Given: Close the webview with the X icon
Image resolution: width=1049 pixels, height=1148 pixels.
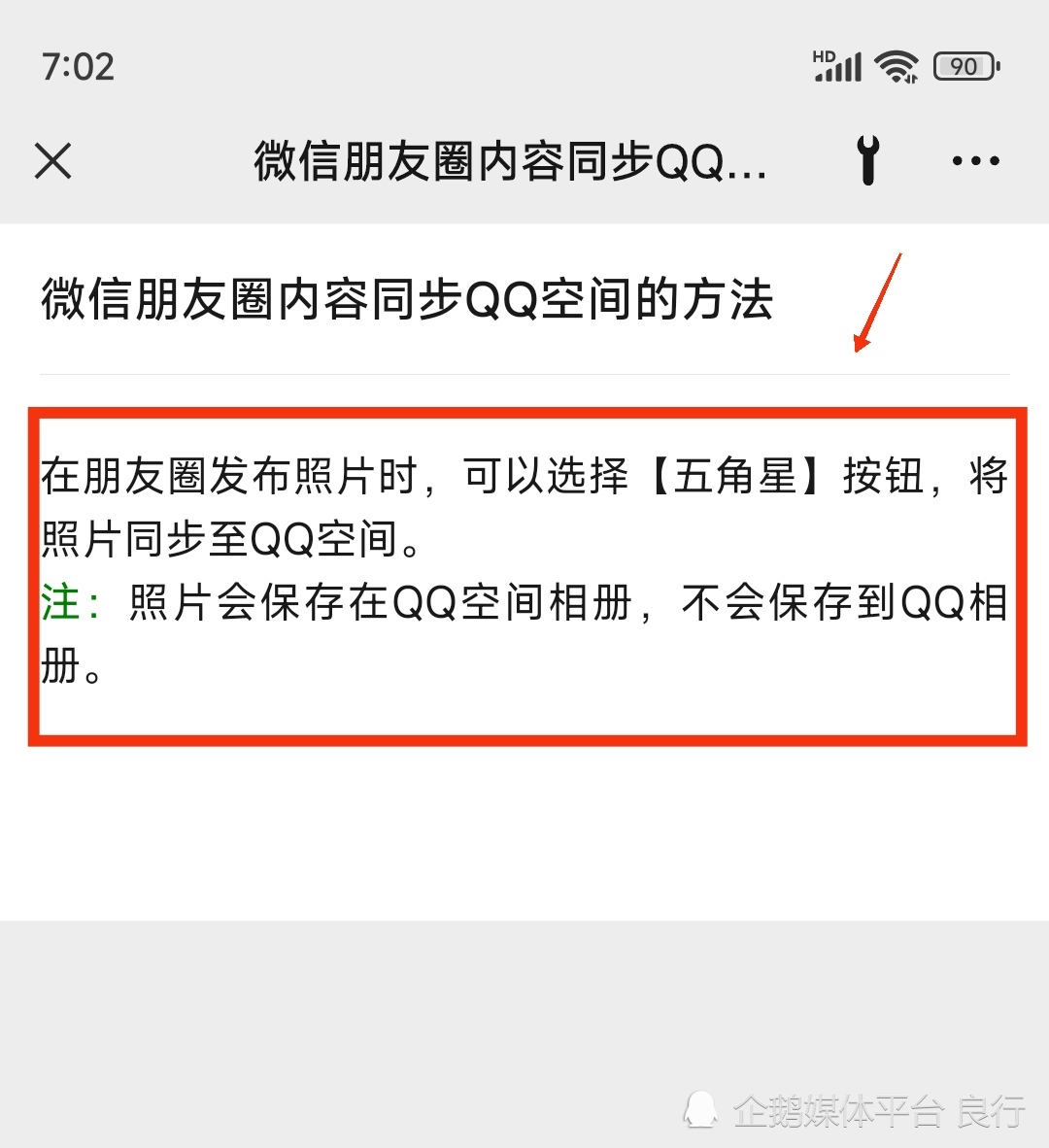Looking at the screenshot, I should click(x=53, y=161).
